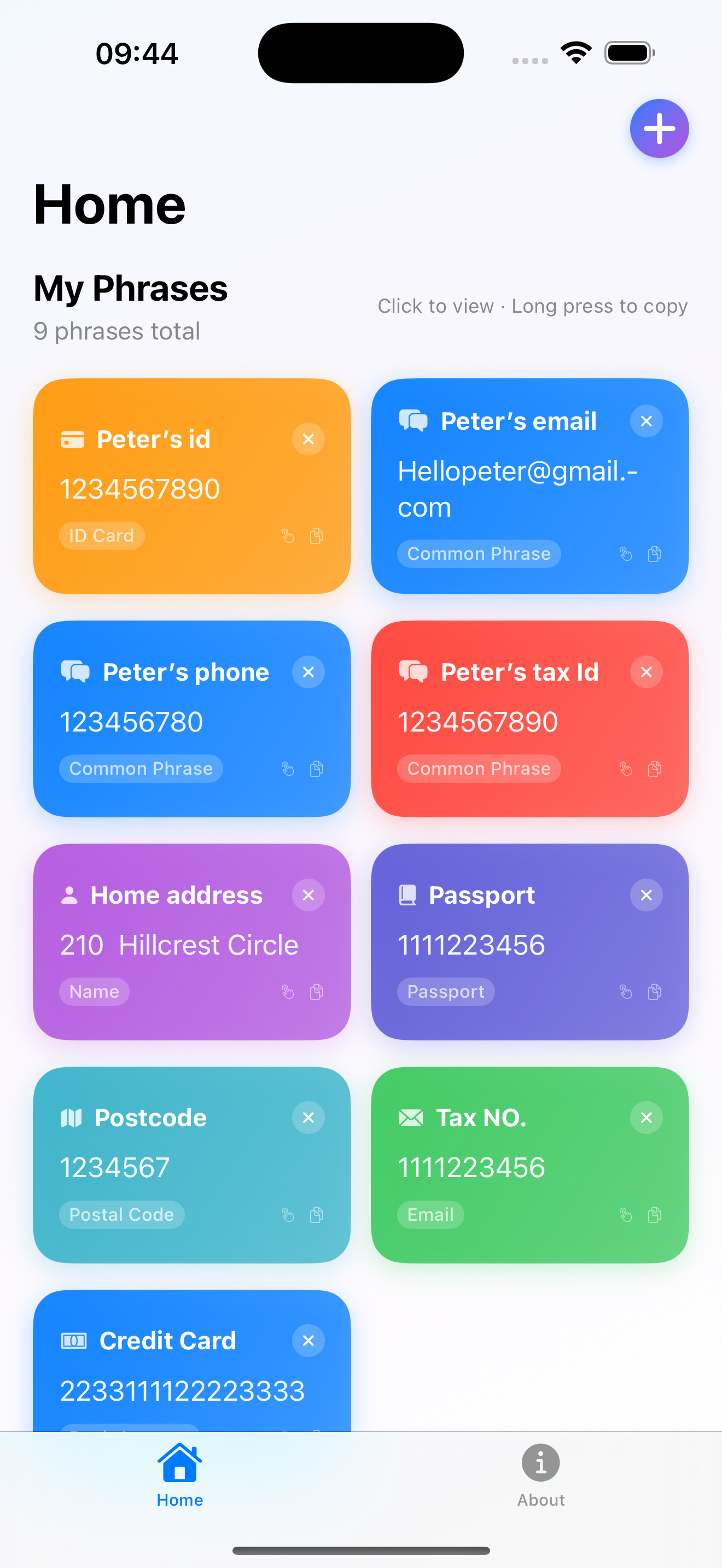Screen dimensions: 722x1568
Task: Delete the Postcode phrase
Action: pos(308,1118)
